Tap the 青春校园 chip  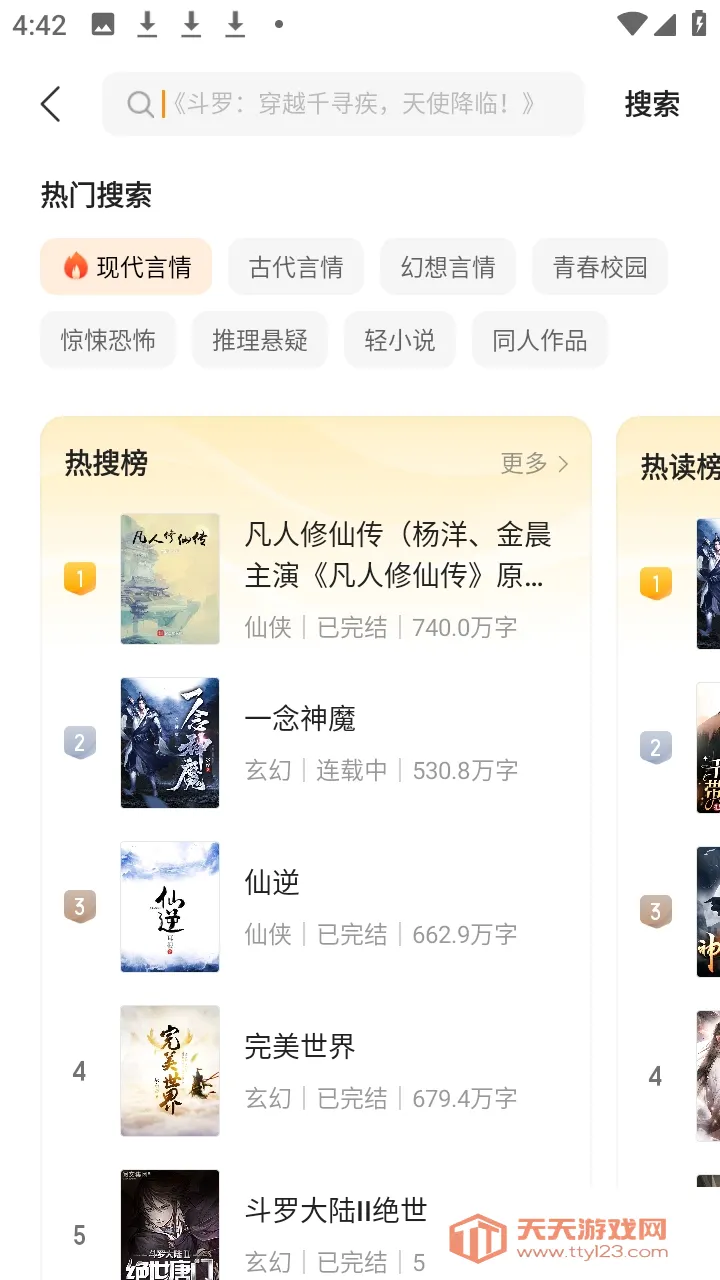[600, 267]
